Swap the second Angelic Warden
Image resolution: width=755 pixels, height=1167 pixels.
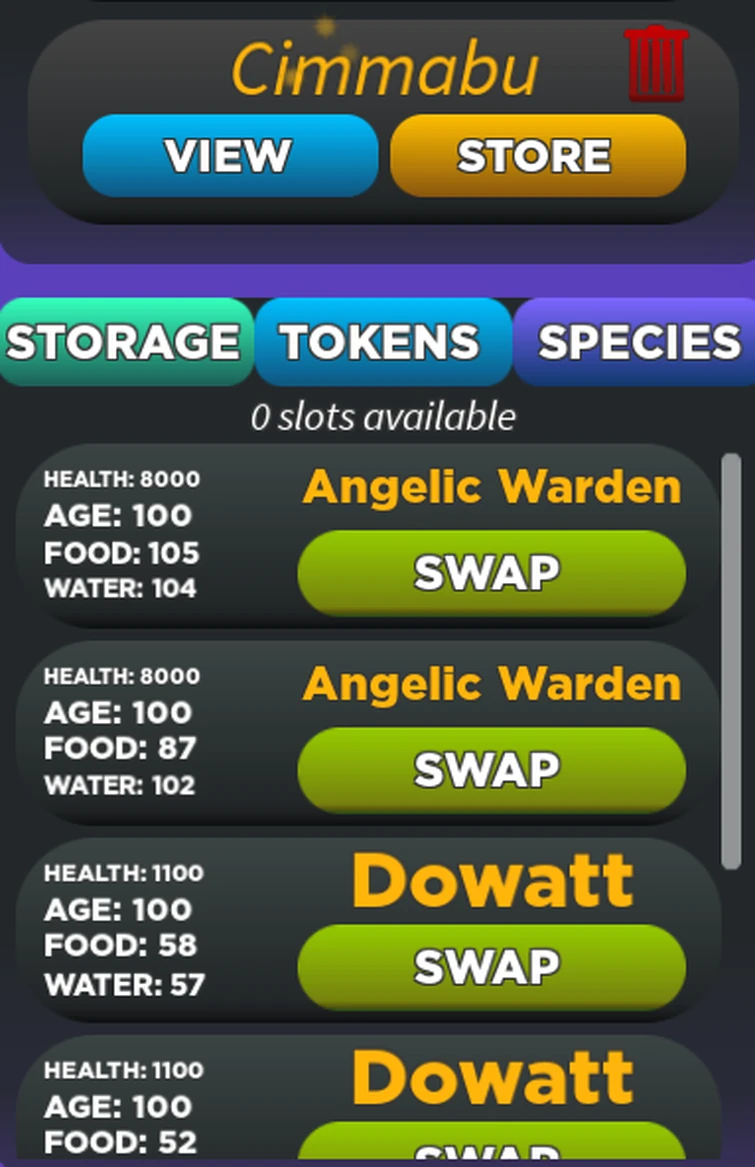(x=491, y=769)
